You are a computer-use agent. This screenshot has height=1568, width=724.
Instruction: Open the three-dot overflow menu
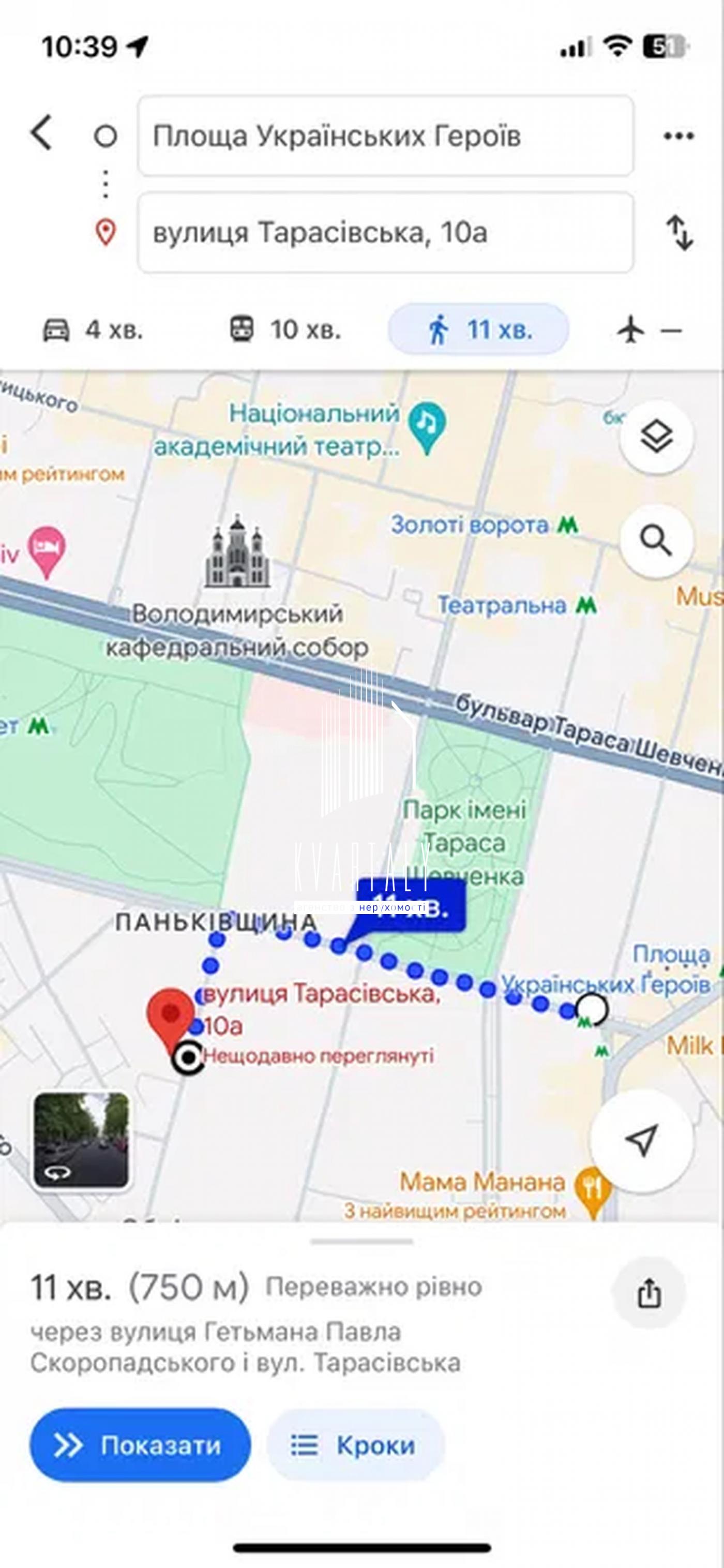(678, 136)
